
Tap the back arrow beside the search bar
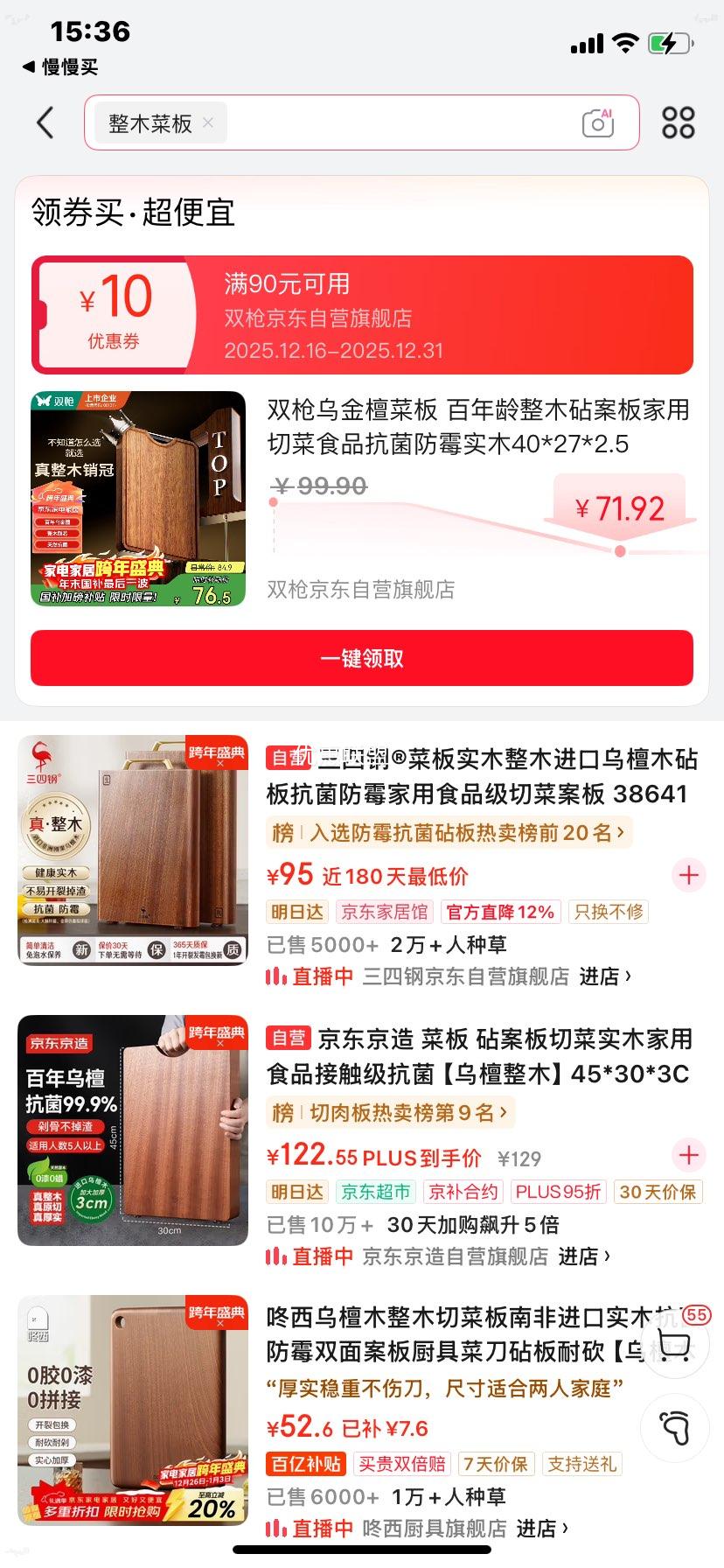[x=45, y=122]
